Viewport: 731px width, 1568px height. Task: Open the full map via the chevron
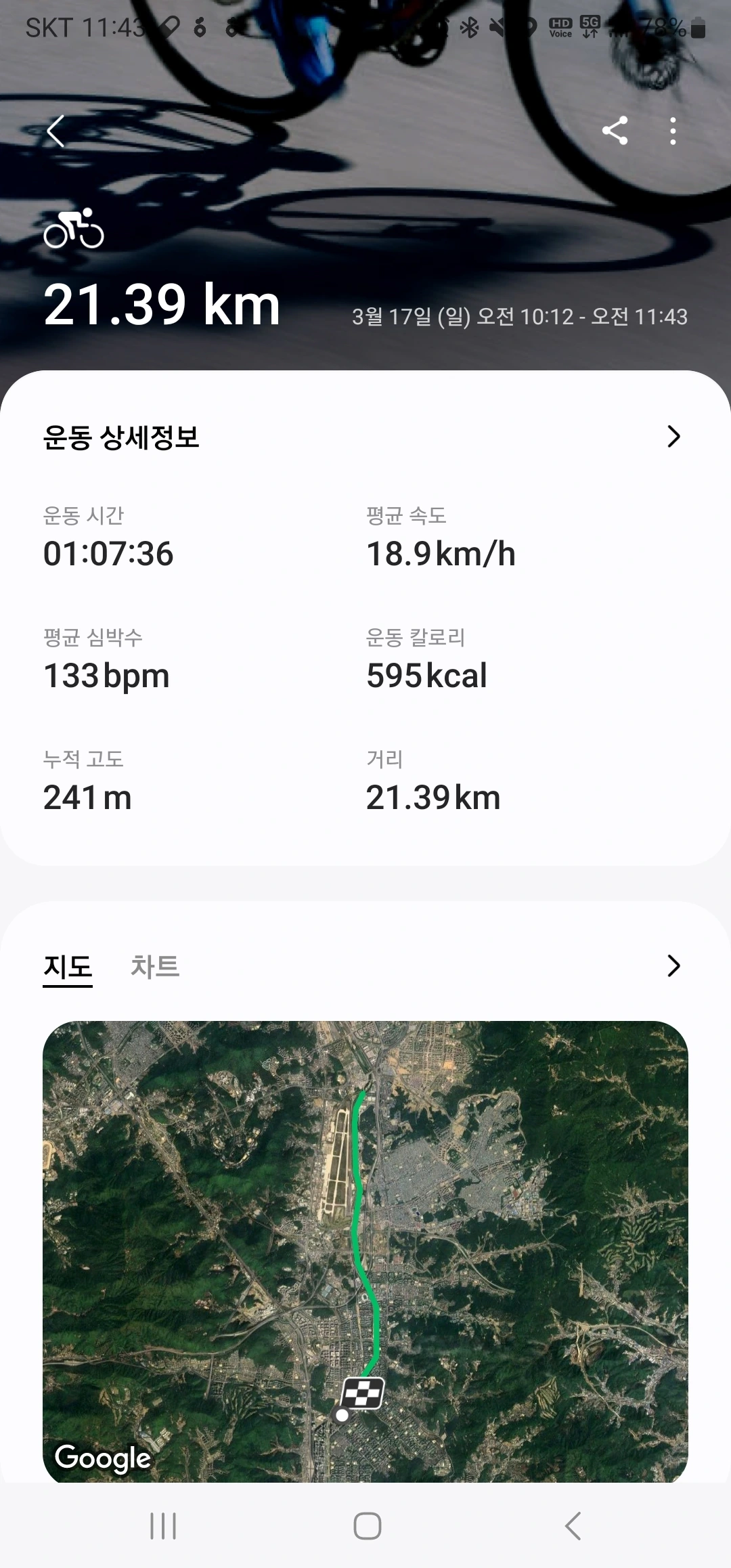[x=673, y=966]
